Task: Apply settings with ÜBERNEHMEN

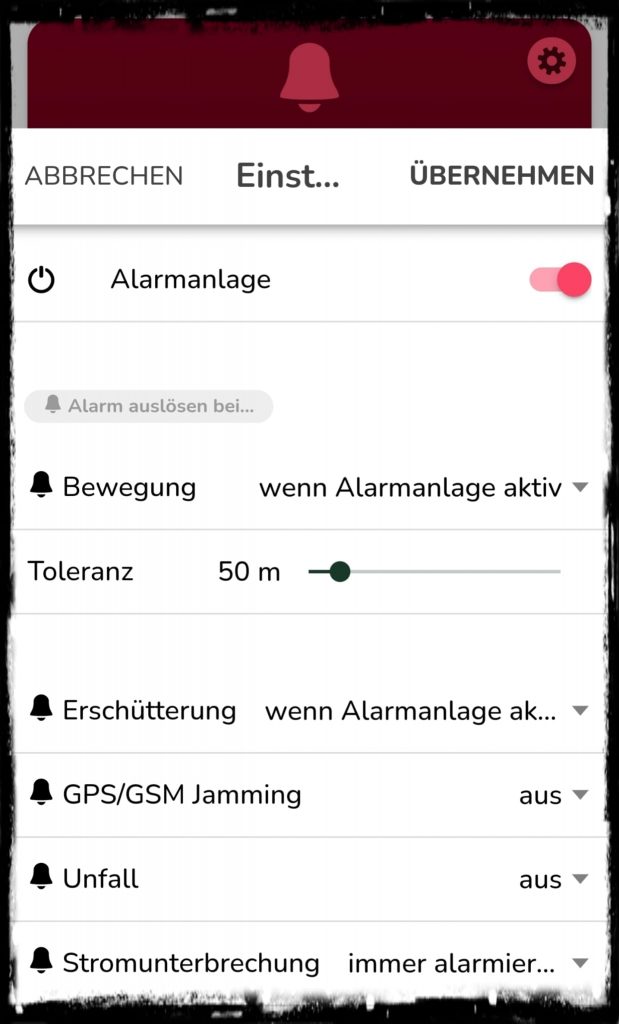Action: (x=501, y=176)
